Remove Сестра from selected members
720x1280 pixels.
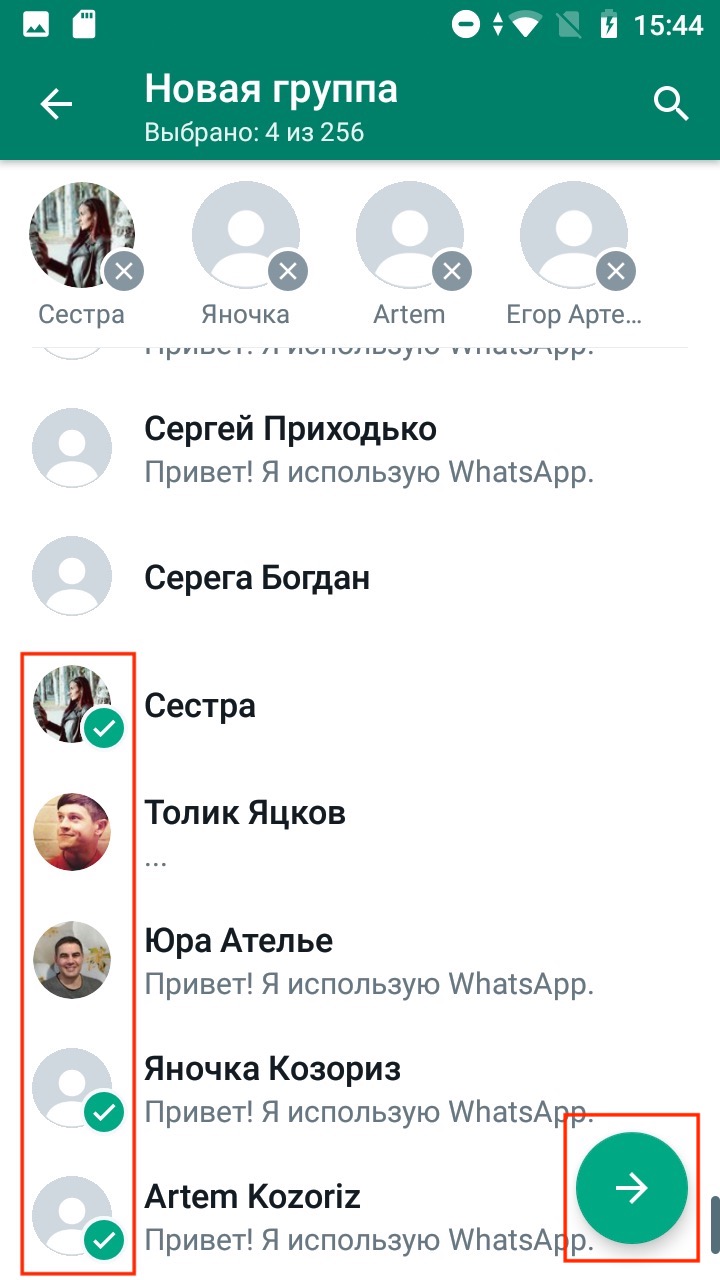[x=126, y=270]
